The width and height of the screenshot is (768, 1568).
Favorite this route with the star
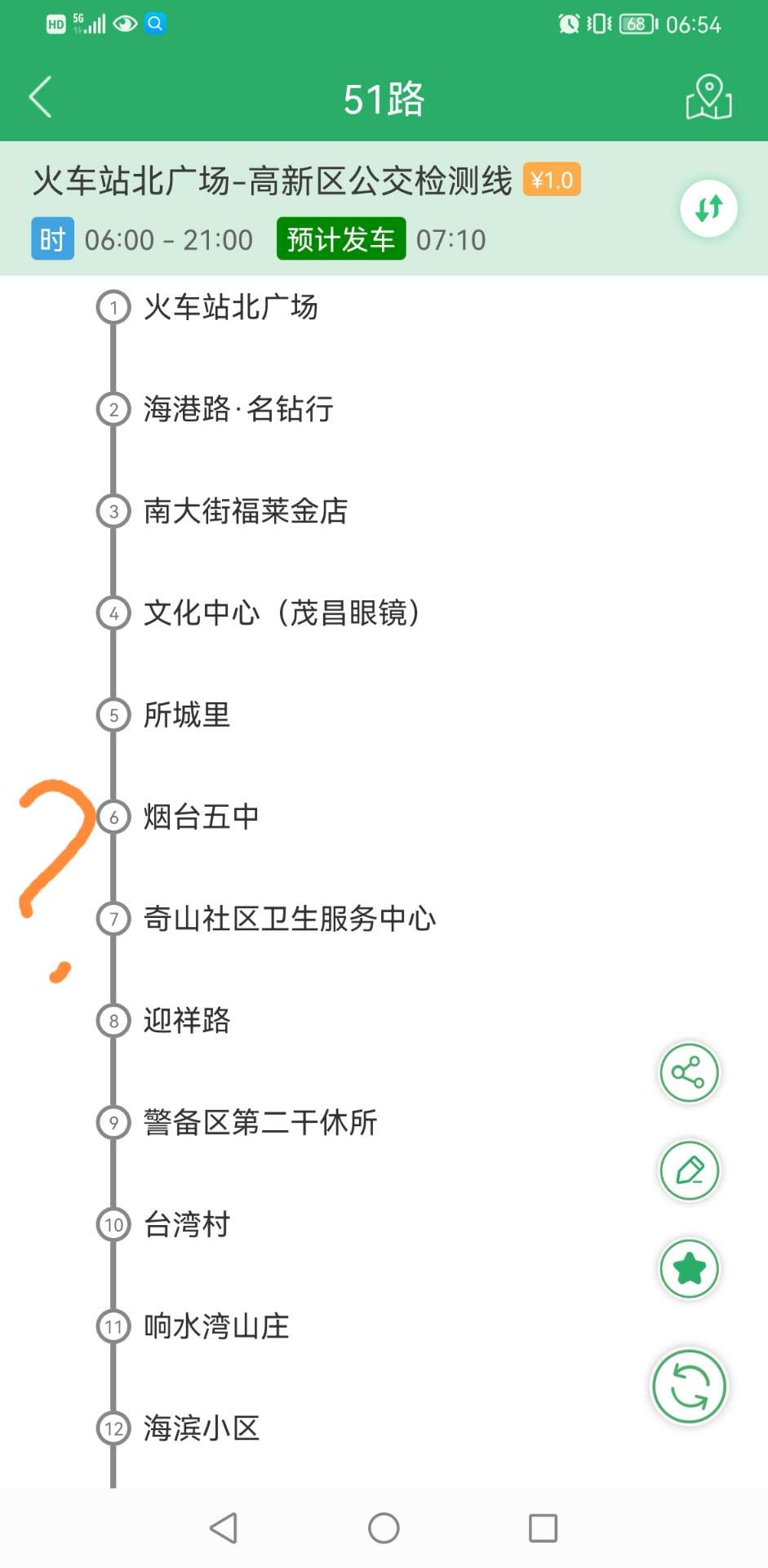(x=689, y=1268)
